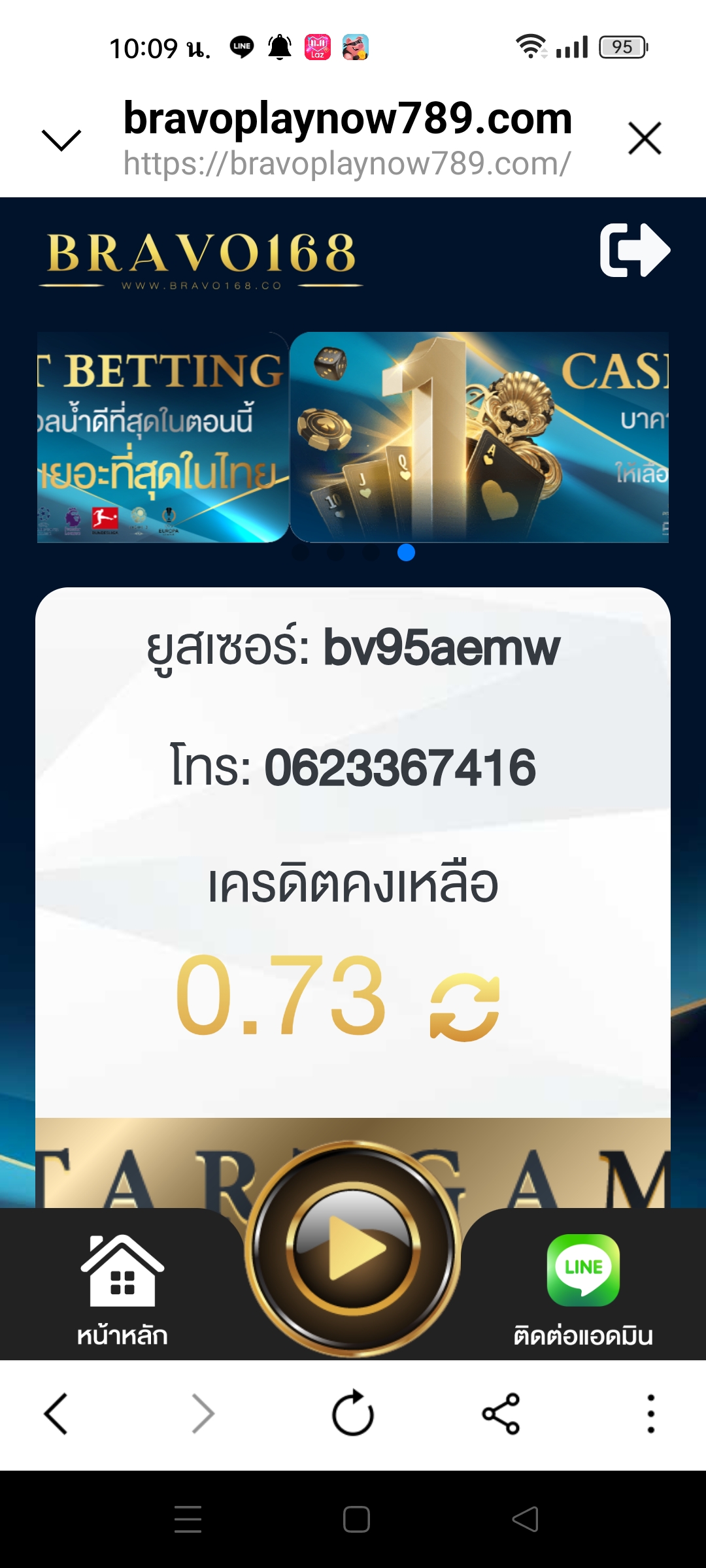
Task: Go back to the previous web page
Action: [56, 1414]
